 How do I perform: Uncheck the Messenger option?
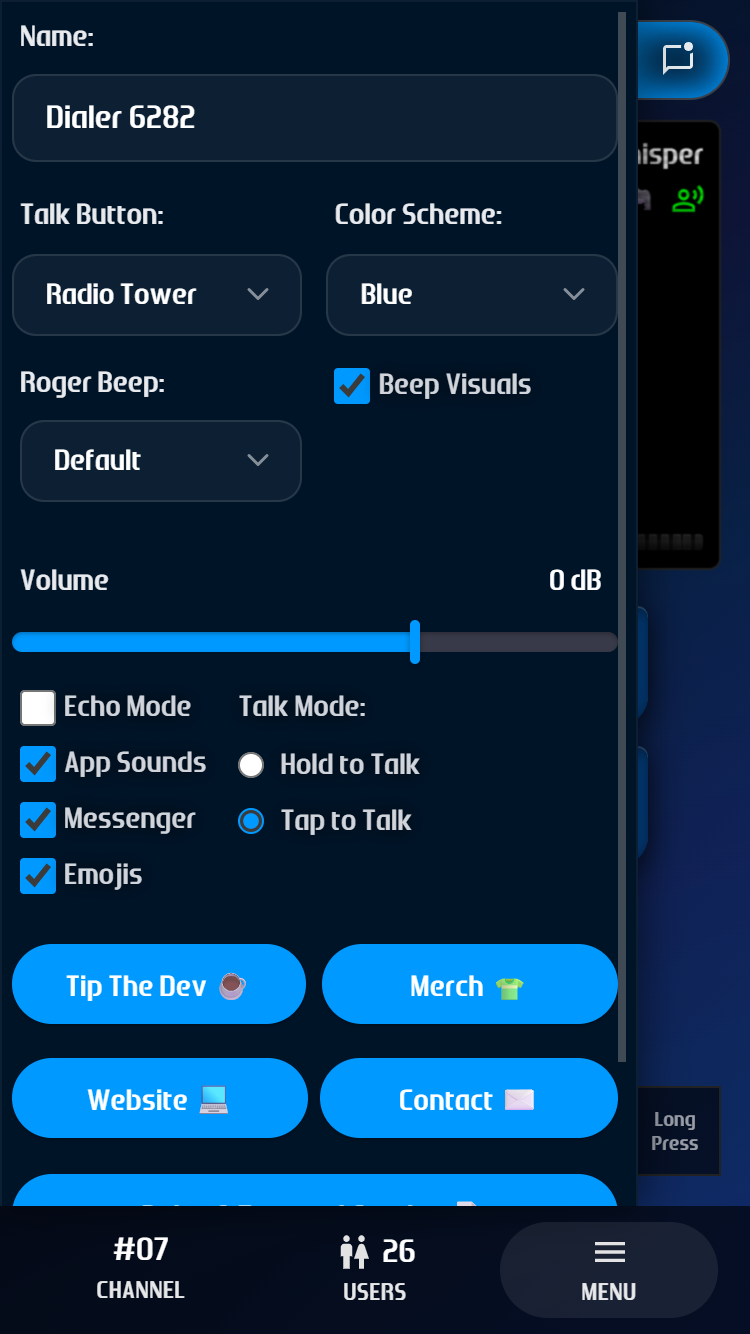tap(38, 820)
